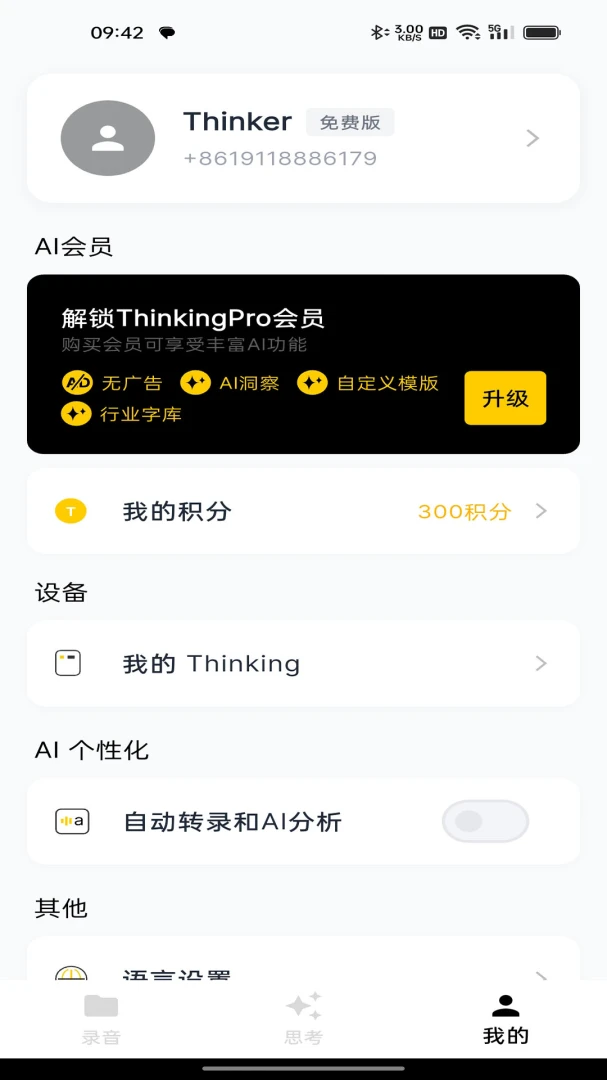Open the ThinkingPro membership banner

303,364
